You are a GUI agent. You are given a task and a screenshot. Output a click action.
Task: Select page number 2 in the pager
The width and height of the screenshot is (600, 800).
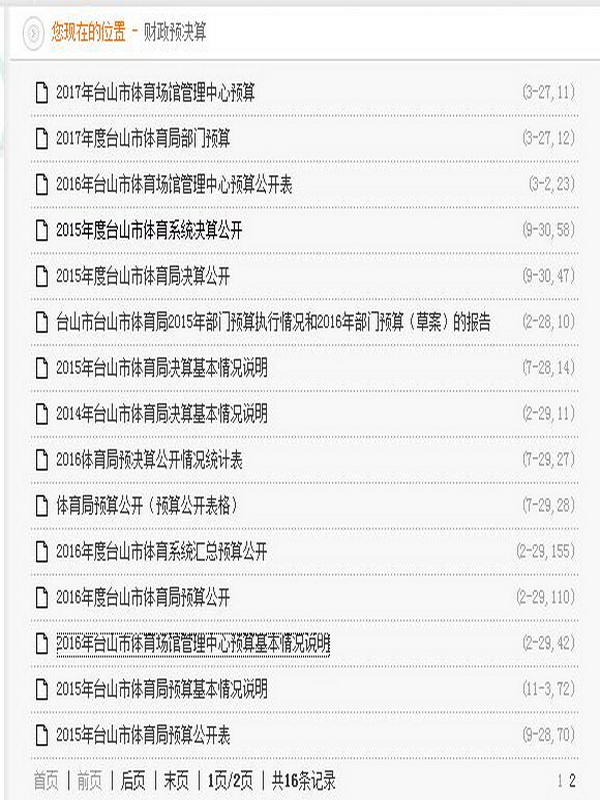pyautogui.click(x=573, y=781)
